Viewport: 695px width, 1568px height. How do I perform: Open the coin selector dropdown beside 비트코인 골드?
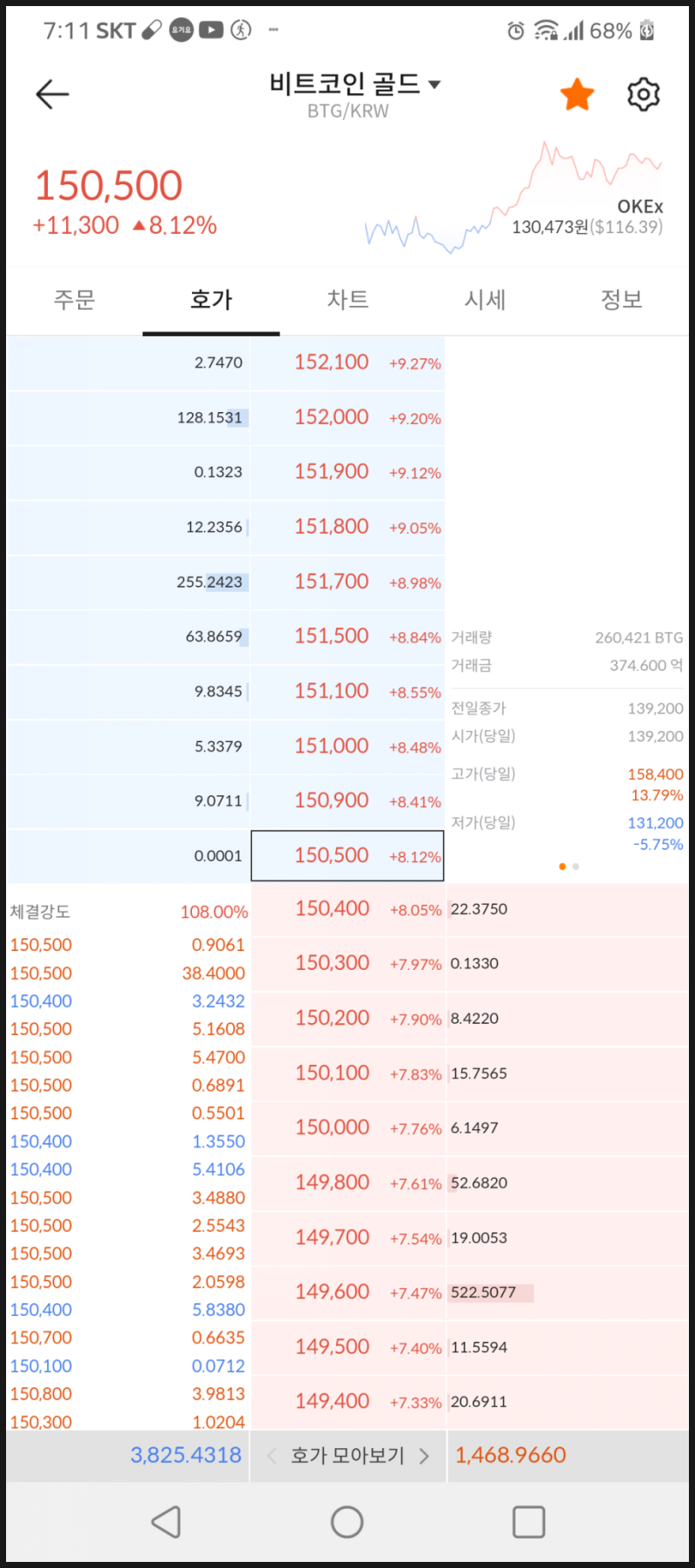[x=434, y=84]
